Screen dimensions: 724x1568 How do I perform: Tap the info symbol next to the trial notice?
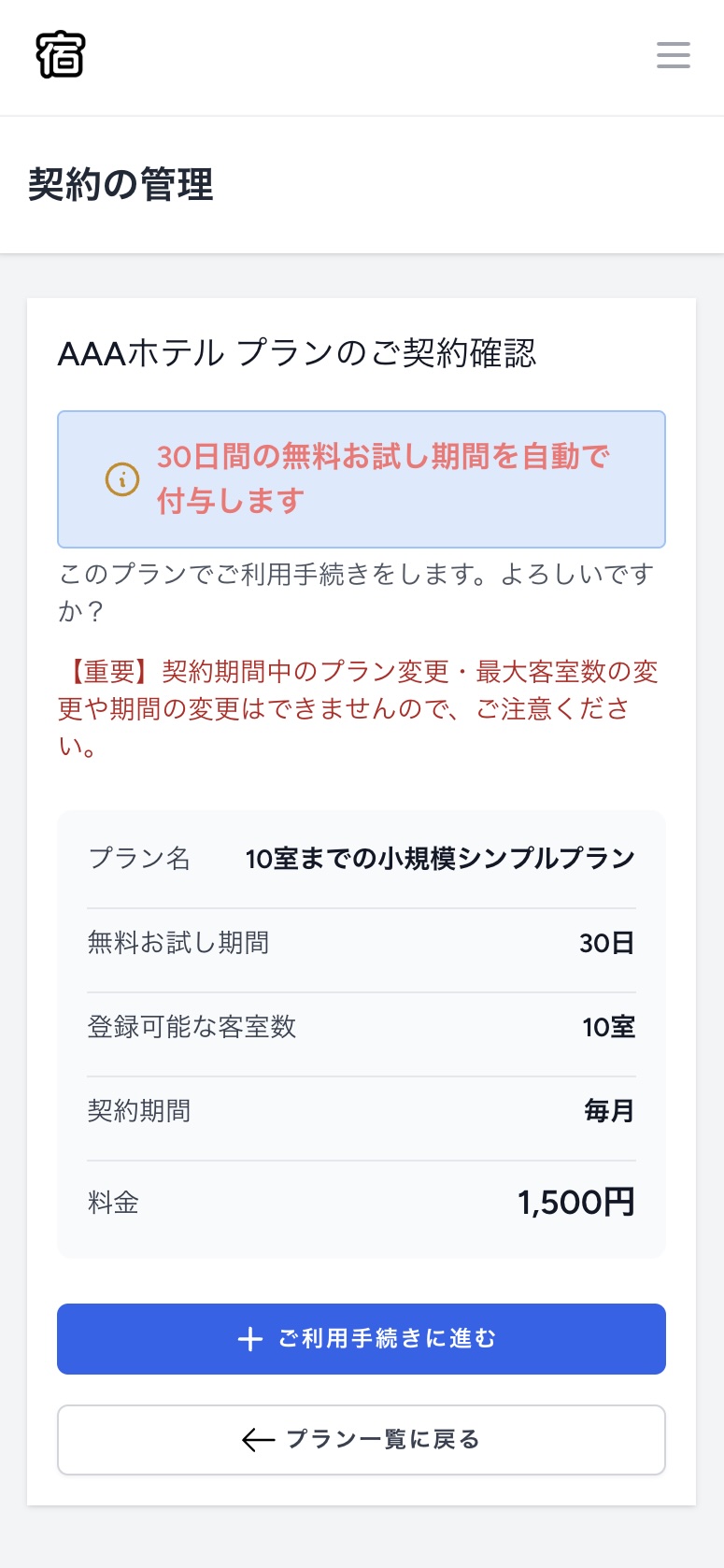[x=121, y=479]
